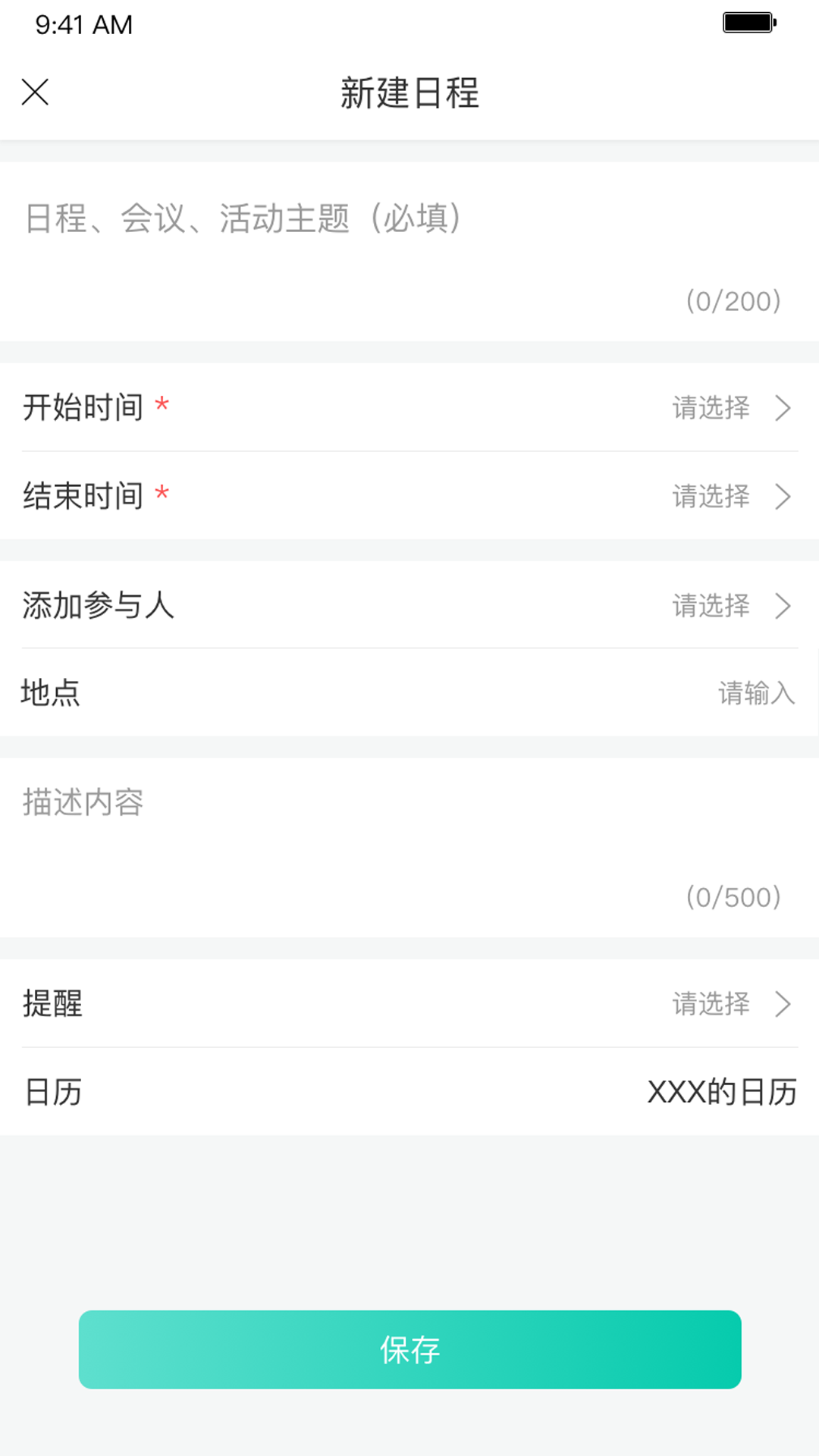
Task: Select the XXX的日历 calendar row
Action: click(409, 1092)
